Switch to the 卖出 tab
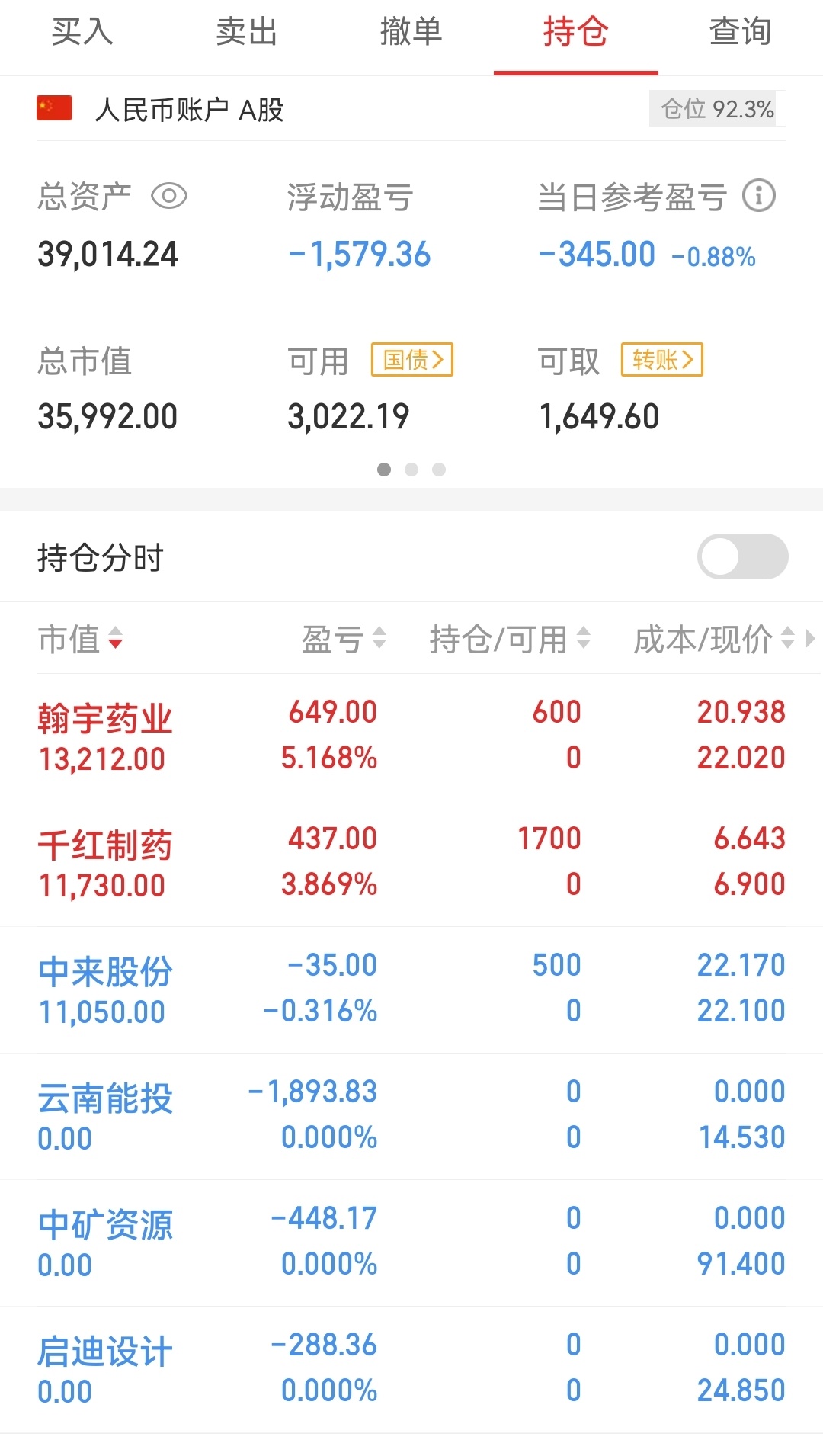 coord(247,33)
